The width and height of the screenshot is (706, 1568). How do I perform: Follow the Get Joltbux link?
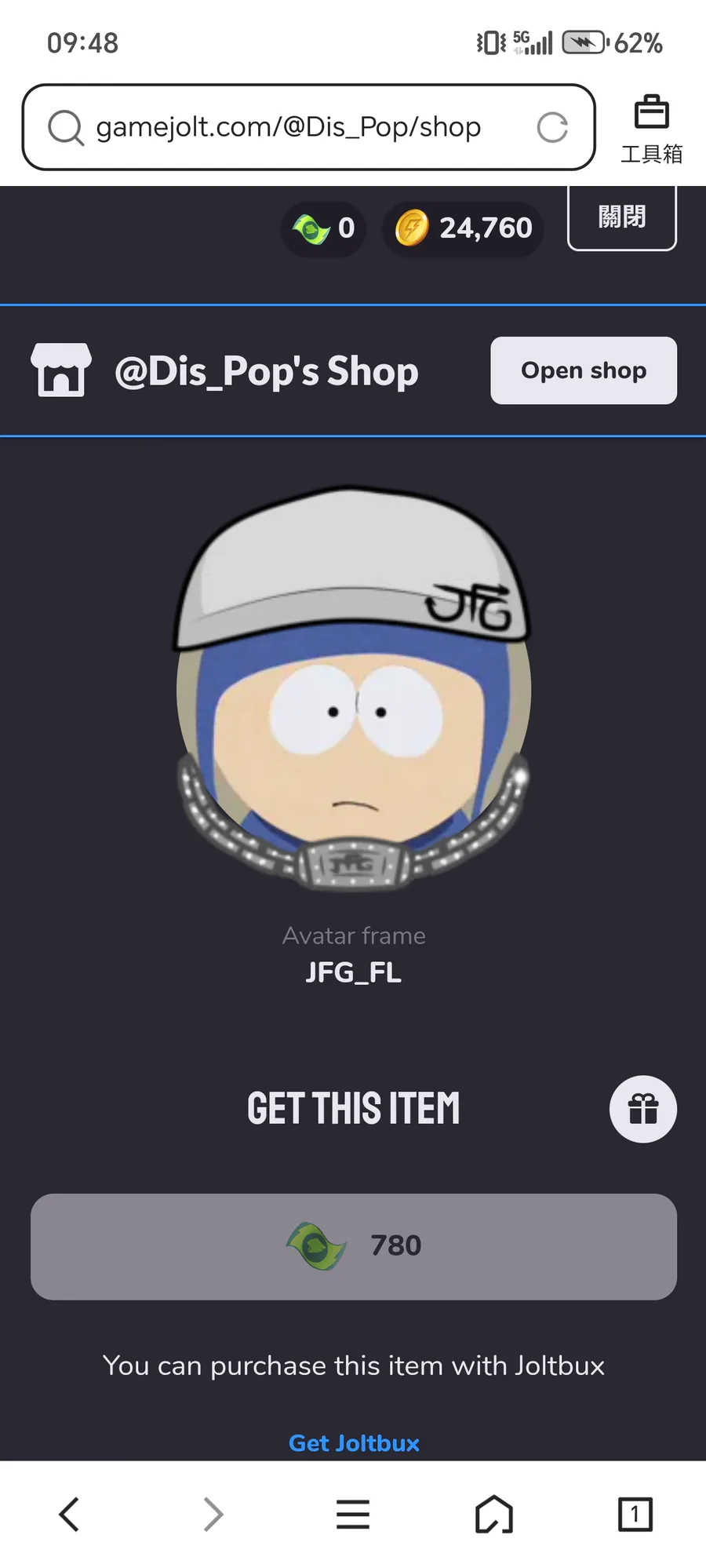coord(354,1442)
